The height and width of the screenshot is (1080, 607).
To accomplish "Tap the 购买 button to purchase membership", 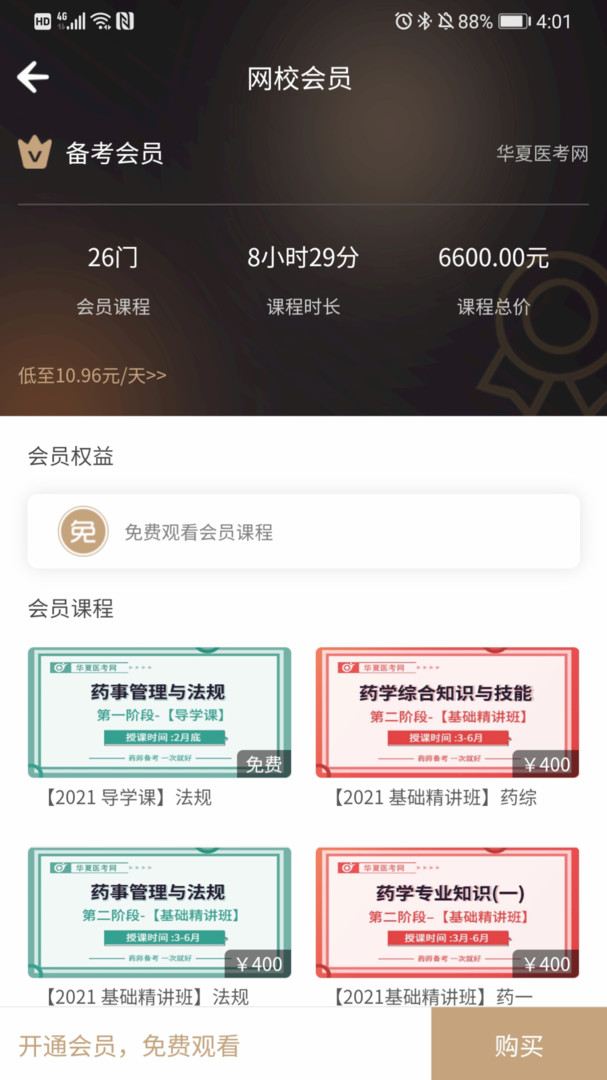I will point(518,1045).
